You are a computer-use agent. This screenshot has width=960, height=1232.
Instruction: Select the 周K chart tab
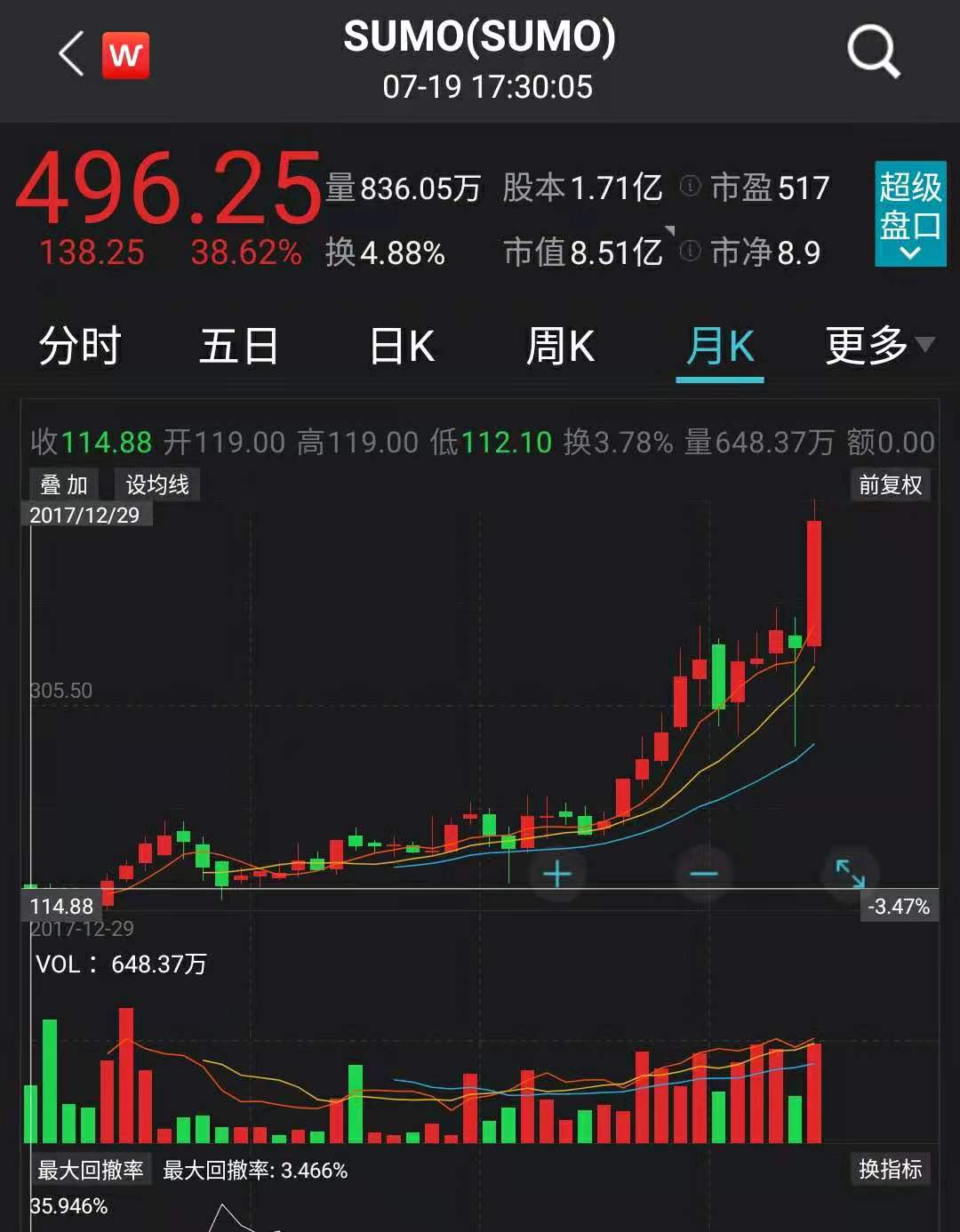tap(560, 346)
